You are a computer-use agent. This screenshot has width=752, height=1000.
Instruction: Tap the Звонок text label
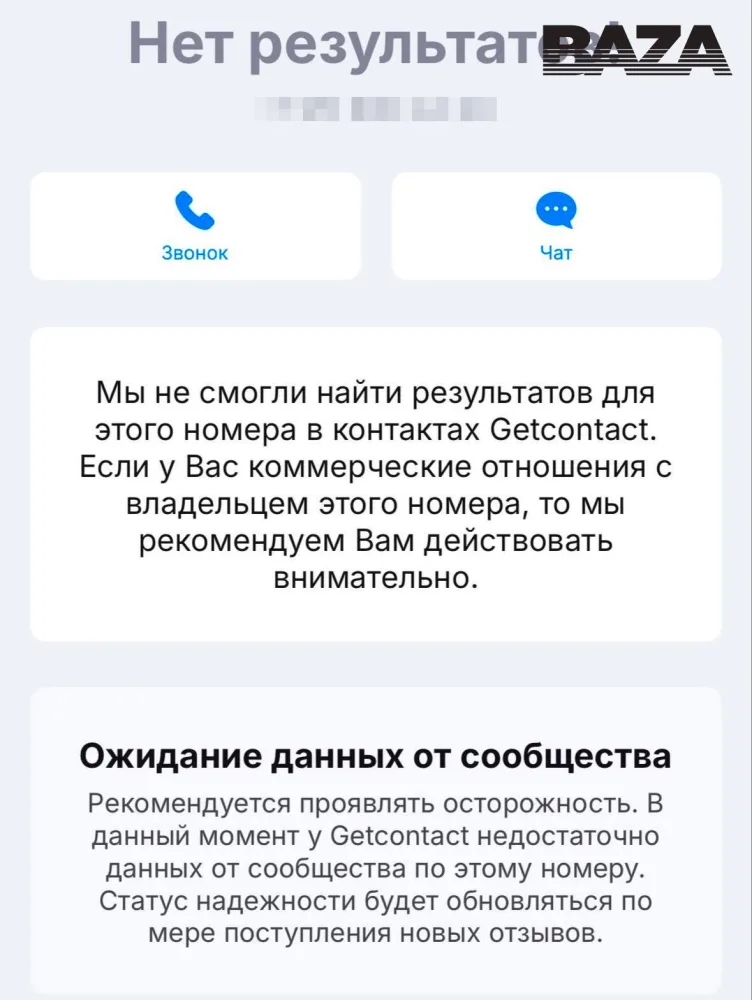coord(196,253)
